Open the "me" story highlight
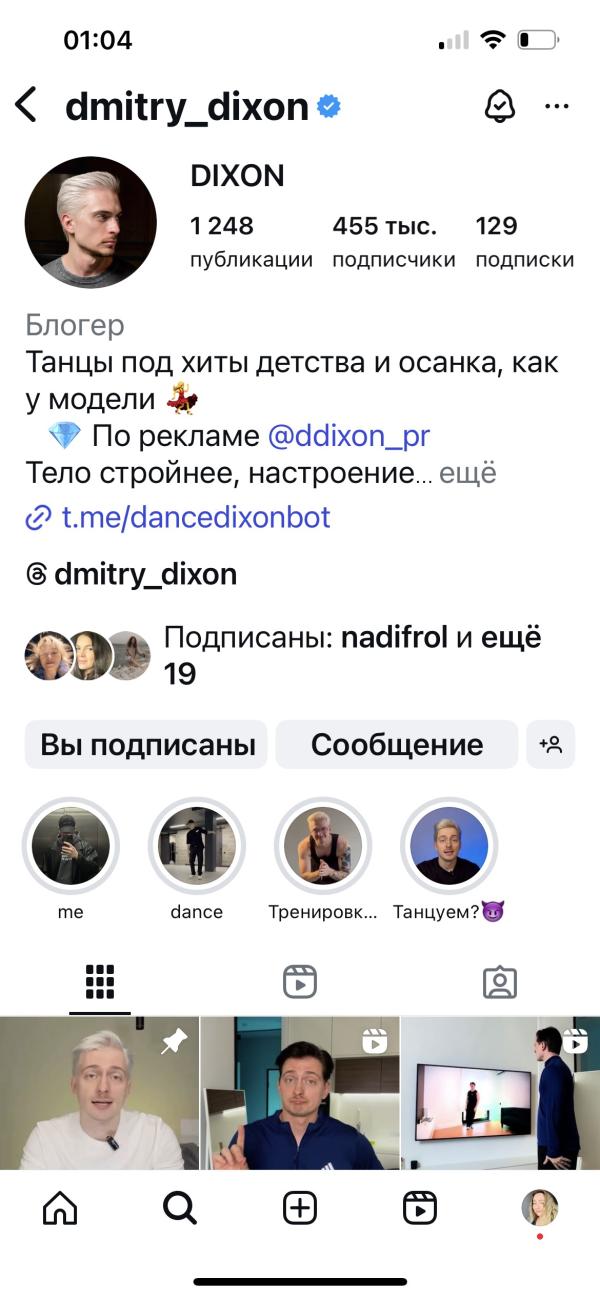Image resolution: width=600 pixels, height=1297 pixels. (70, 846)
